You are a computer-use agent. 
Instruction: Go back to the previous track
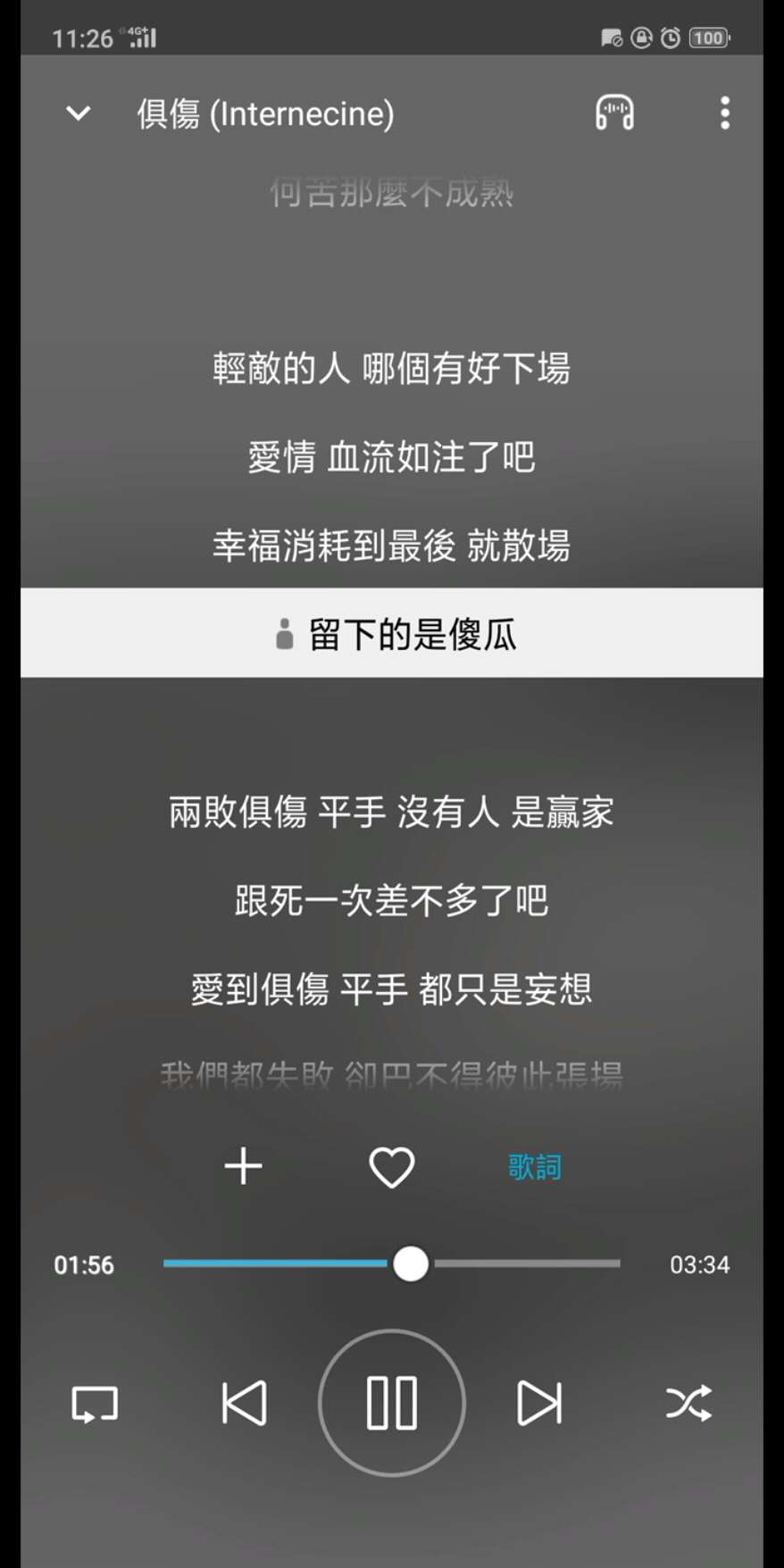[244, 1403]
